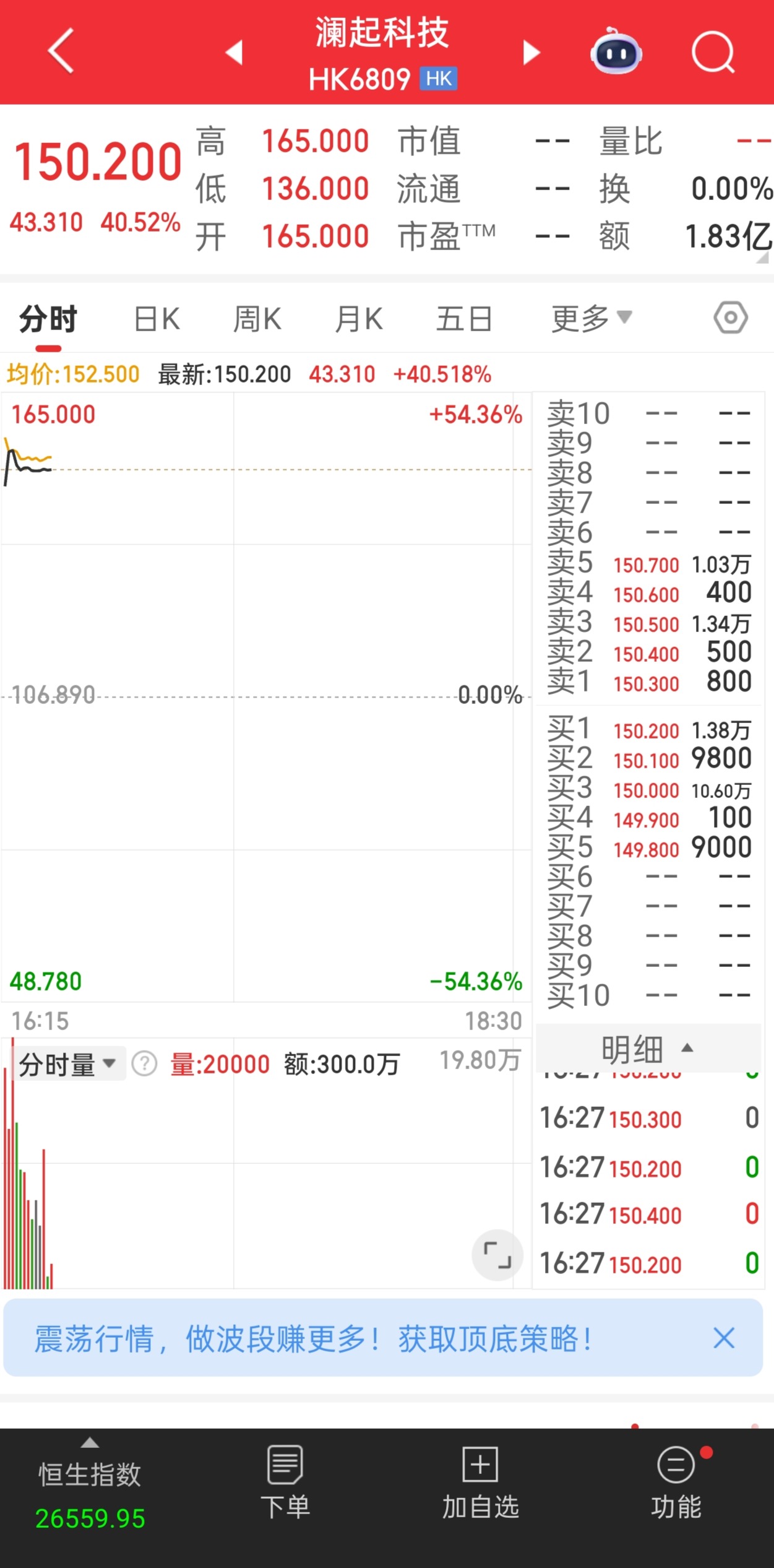Go back using the top-left arrow
The width and height of the screenshot is (774, 1568).
point(61,51)
